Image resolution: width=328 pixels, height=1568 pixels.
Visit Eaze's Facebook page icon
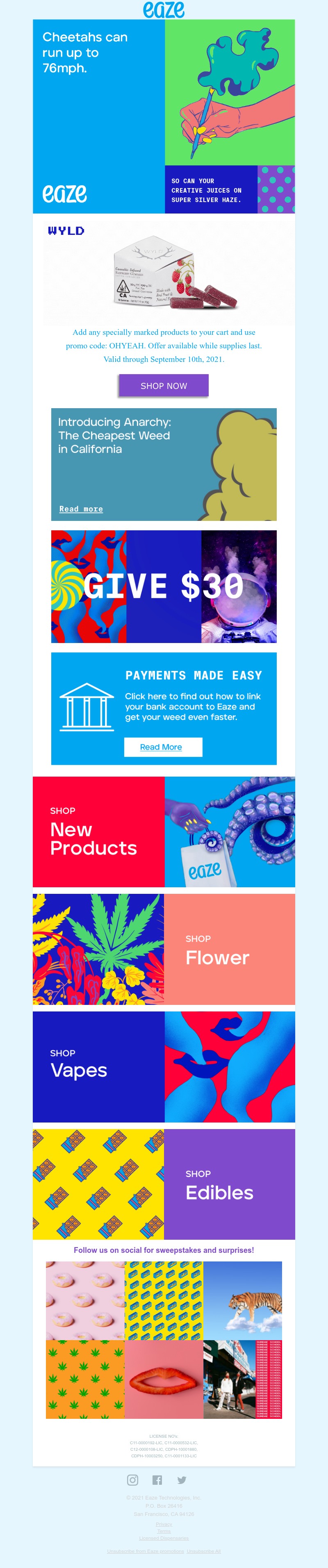pos(157,1480)
